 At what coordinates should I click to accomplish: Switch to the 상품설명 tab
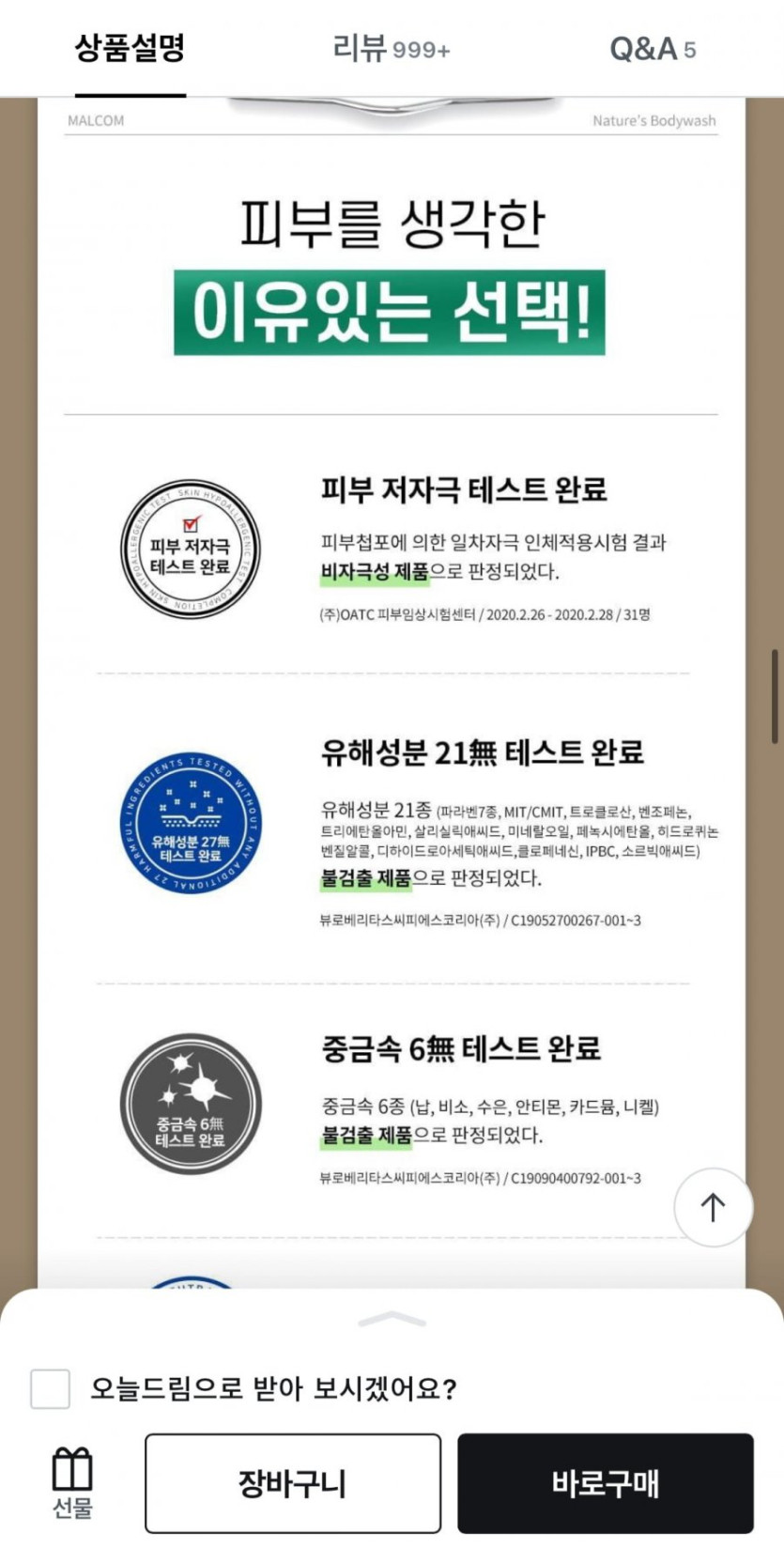pos(130,49)
